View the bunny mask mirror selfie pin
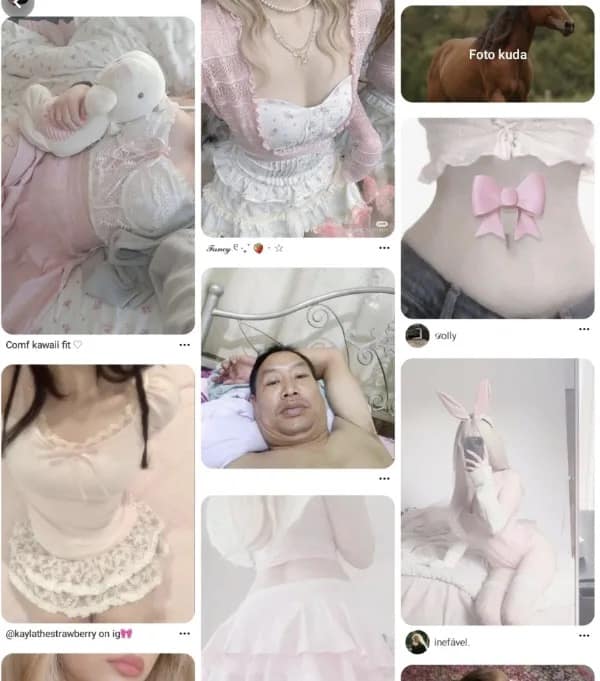 click(497, 492)
